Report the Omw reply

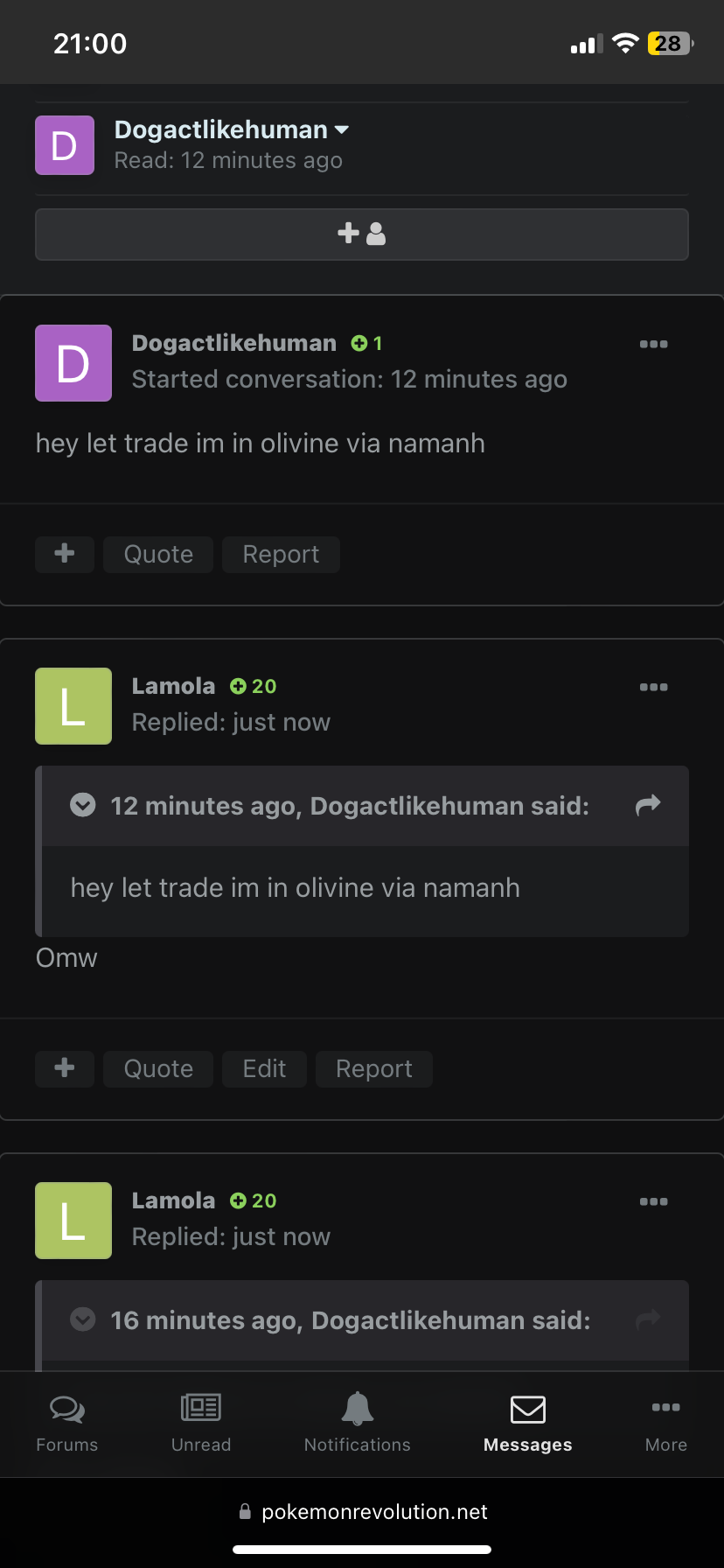373,1069
